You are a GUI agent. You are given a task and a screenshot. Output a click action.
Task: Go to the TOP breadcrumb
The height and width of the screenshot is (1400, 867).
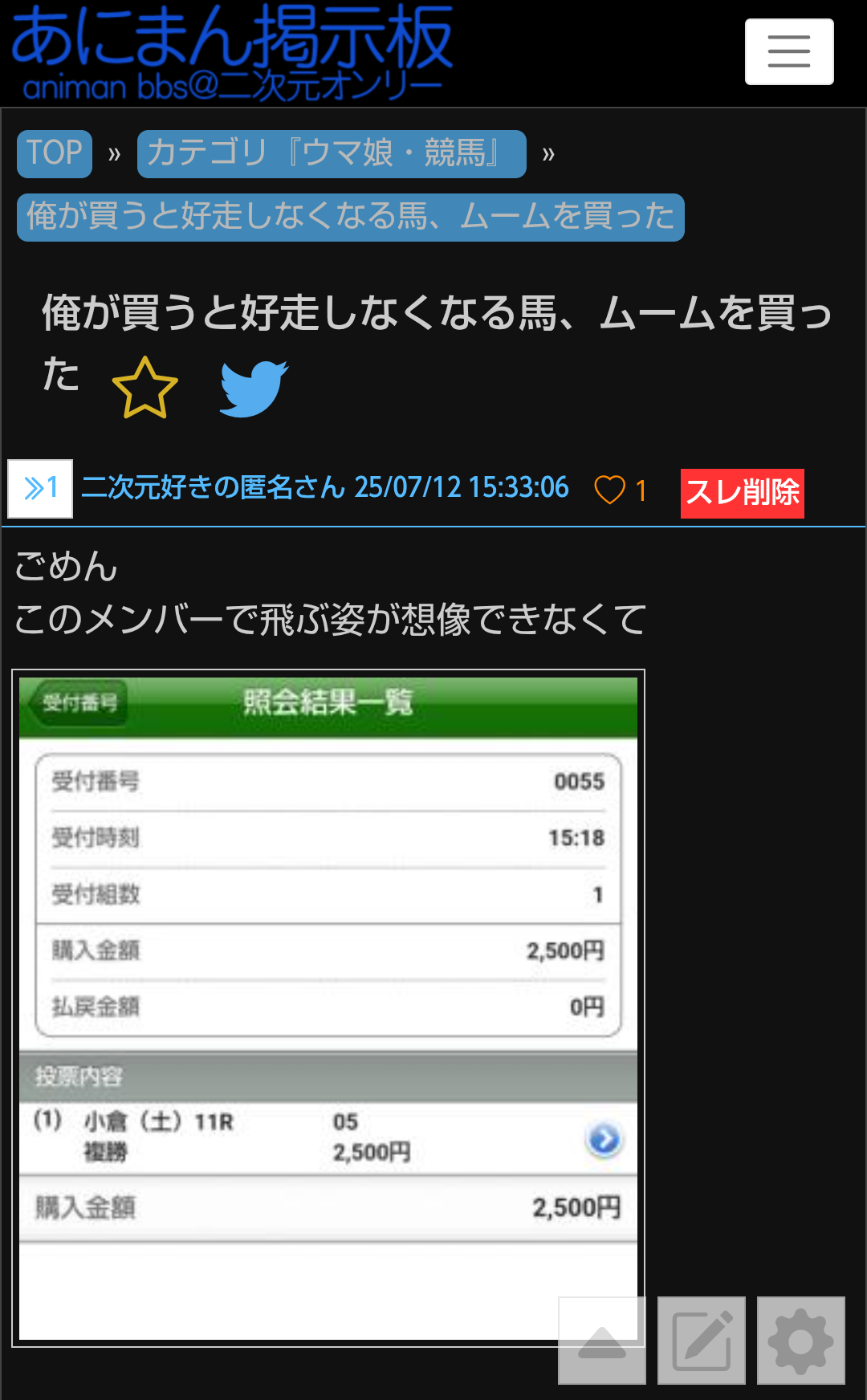point(55,153)
